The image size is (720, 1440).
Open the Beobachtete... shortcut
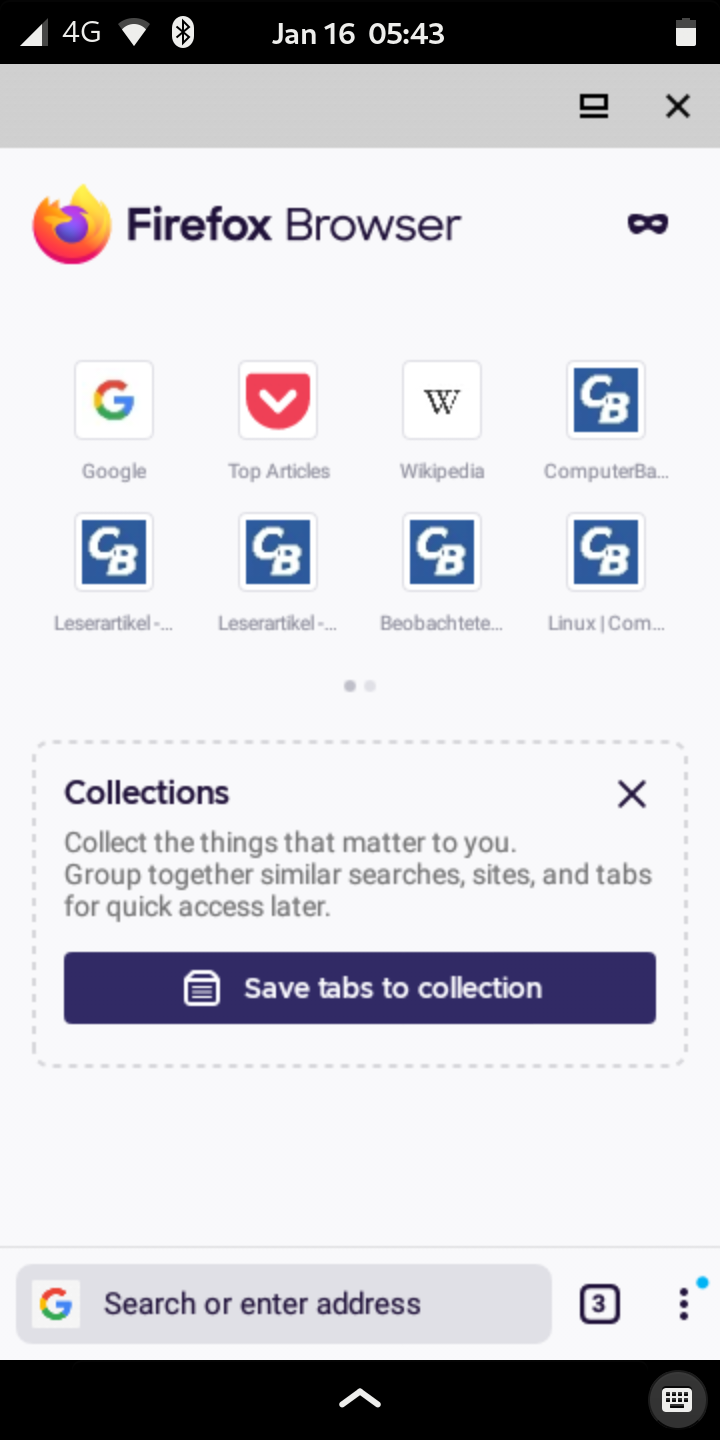442,553
